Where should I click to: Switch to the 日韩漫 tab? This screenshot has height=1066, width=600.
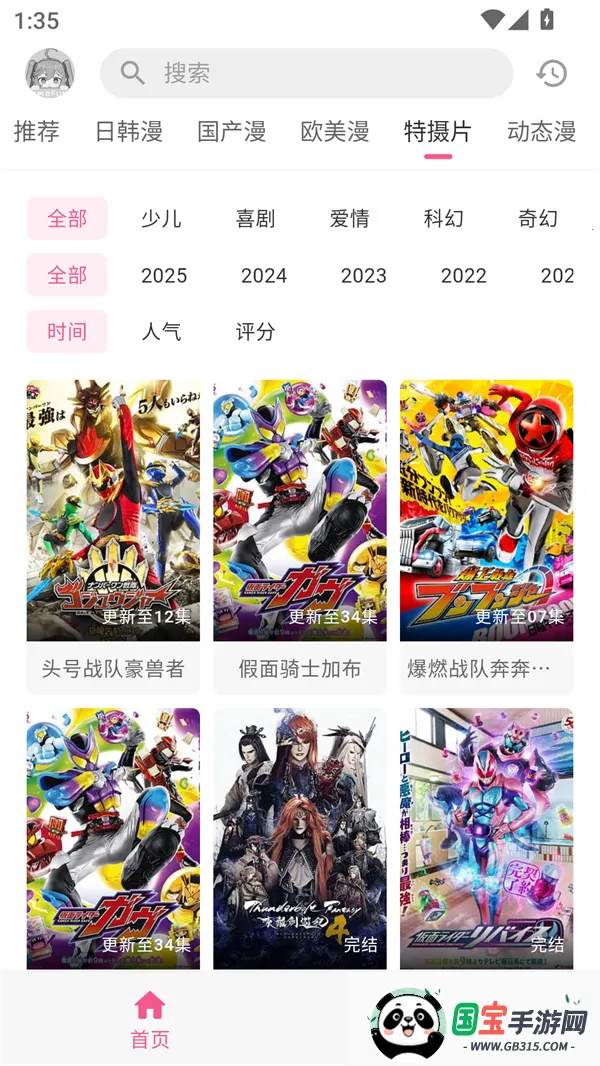(x=129, y=131)
